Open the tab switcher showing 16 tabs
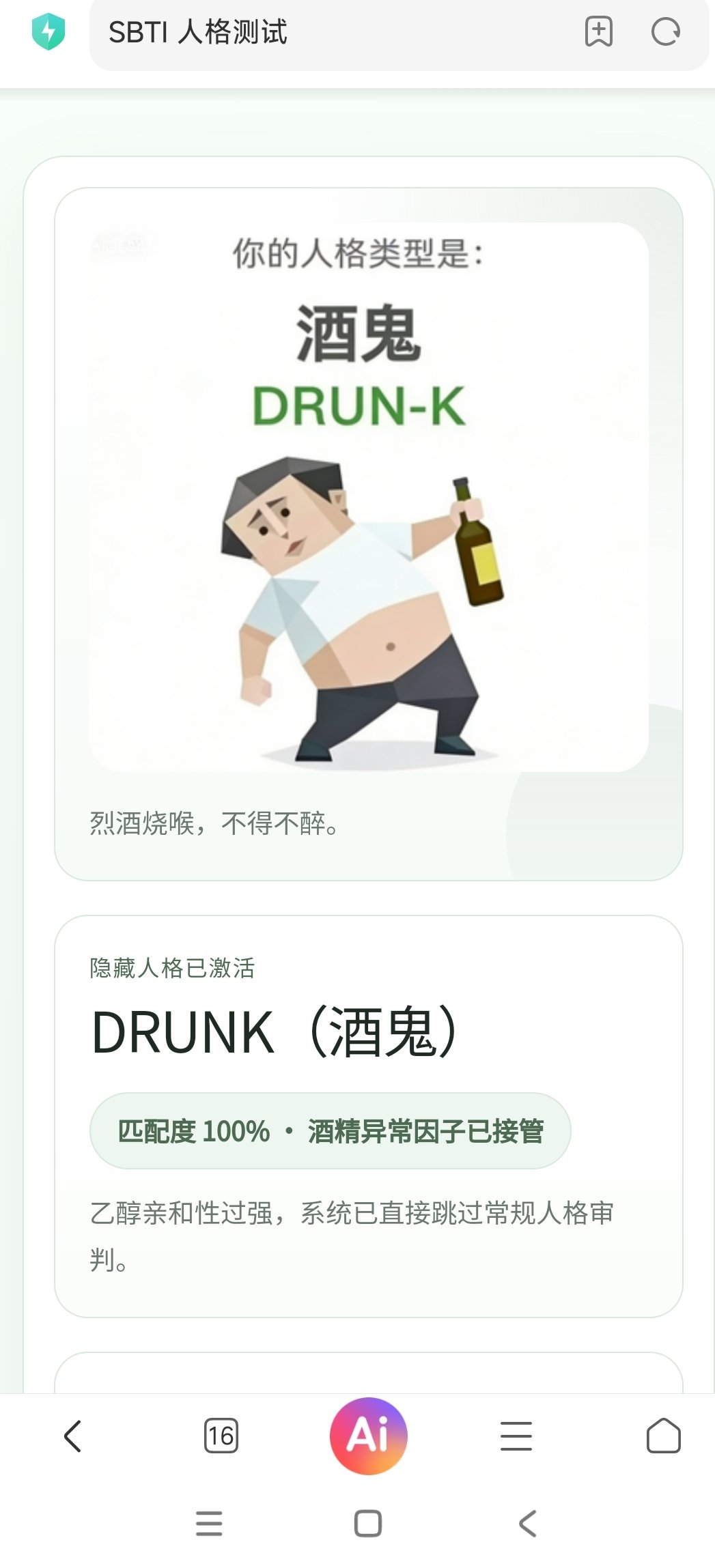 click(221, 1436)
